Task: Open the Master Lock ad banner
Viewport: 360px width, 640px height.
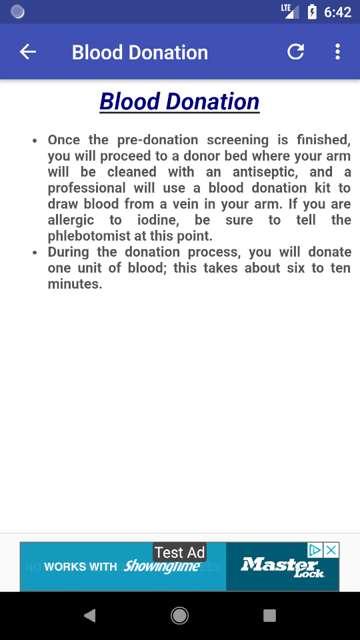Action: coord(180,567)
